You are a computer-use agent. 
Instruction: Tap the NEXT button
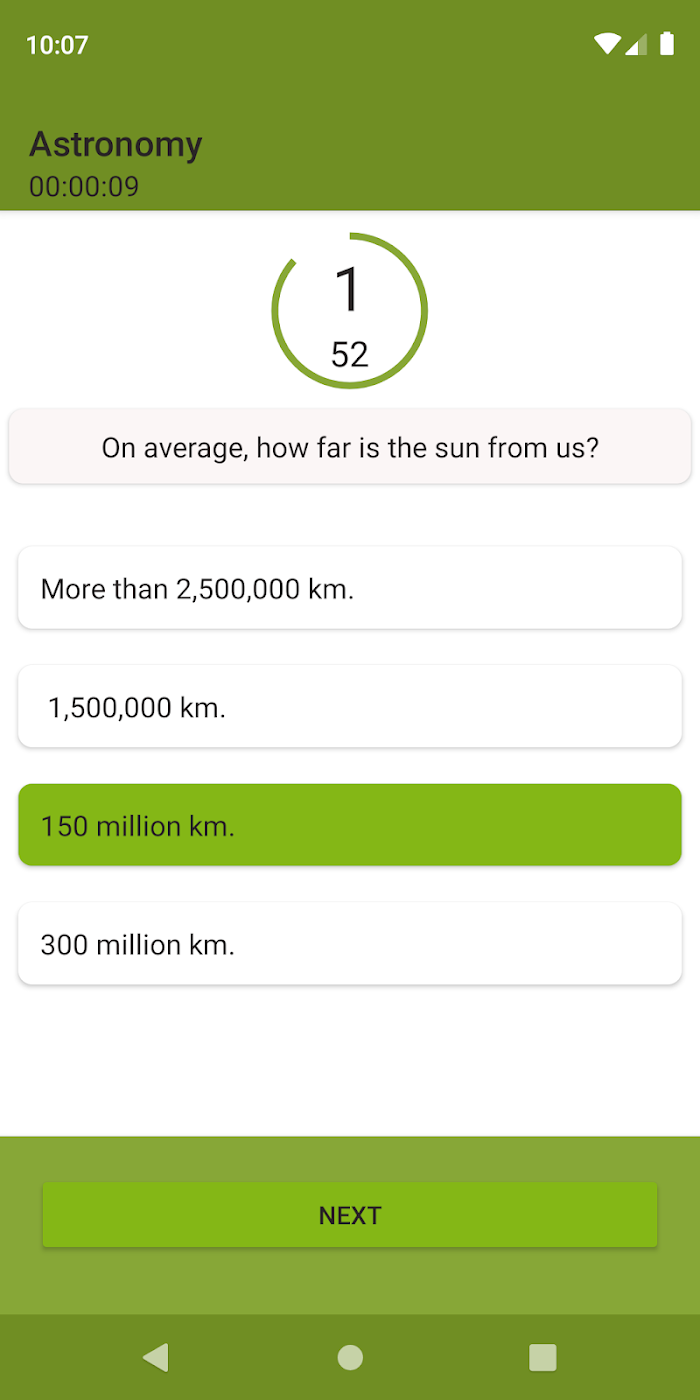point(350,1215)
